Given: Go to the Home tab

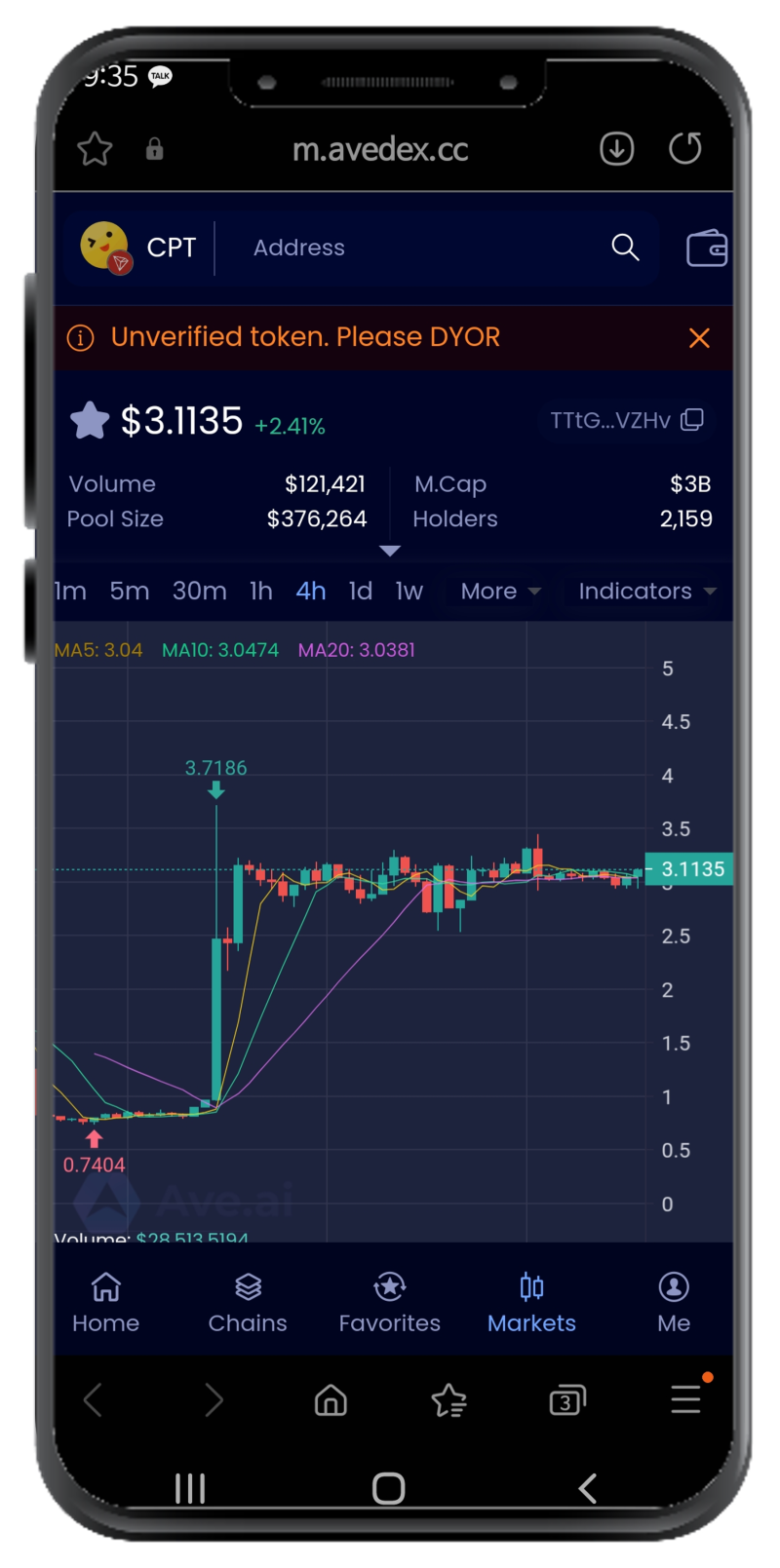Looking at the screenshot, I should [x=105, y=1302].
